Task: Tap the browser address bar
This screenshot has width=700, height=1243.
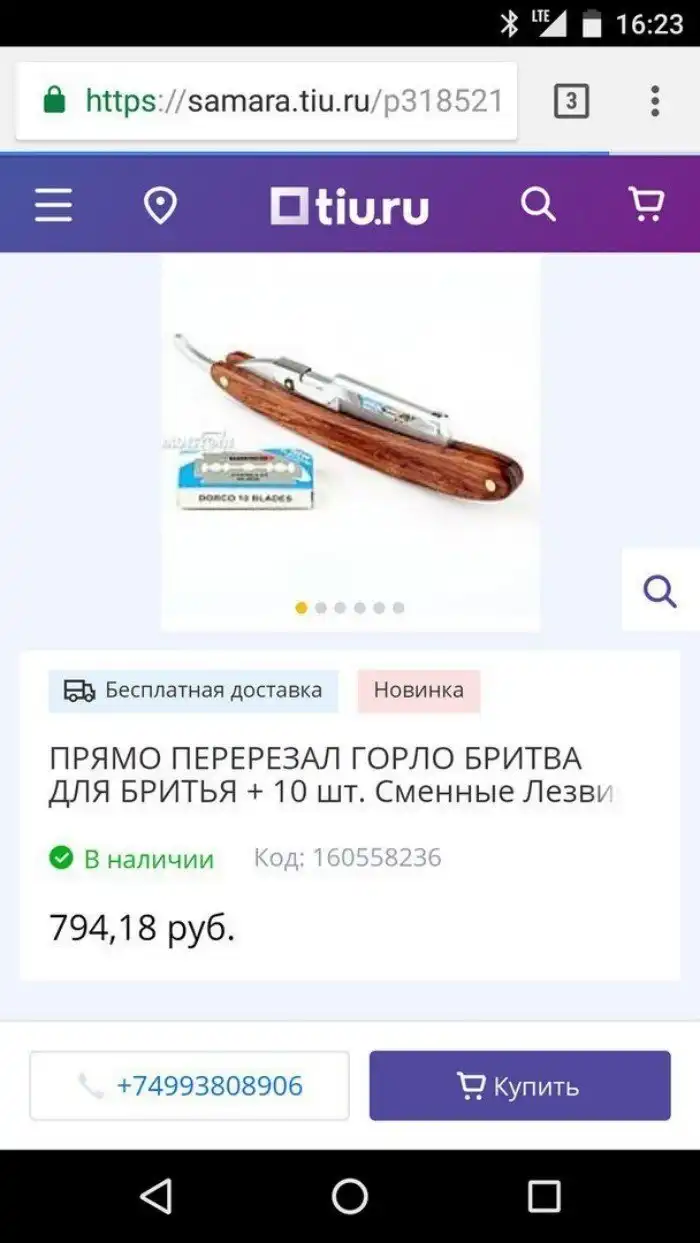Action: (268, 101)
